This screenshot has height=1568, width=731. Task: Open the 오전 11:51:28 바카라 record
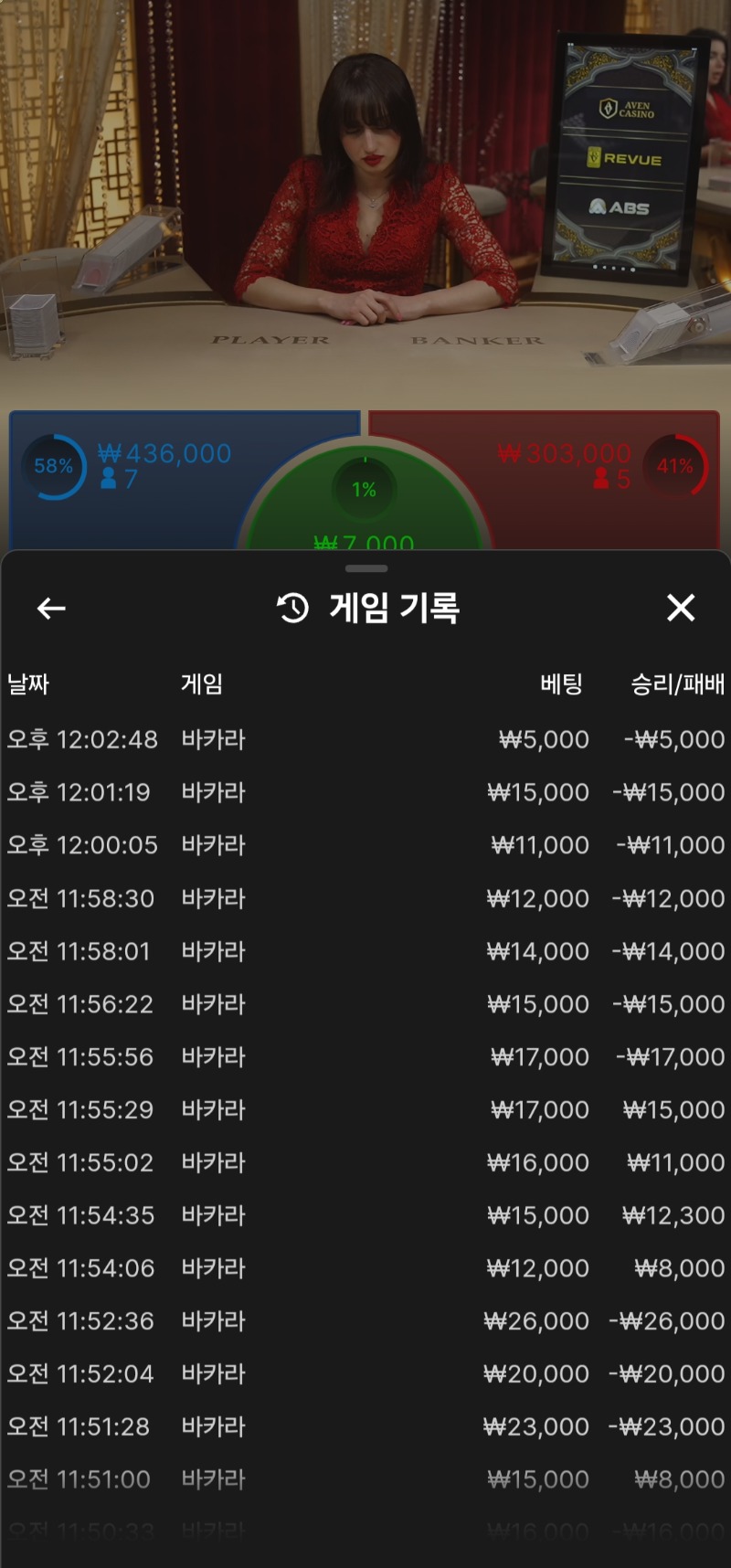[365, 1426]
